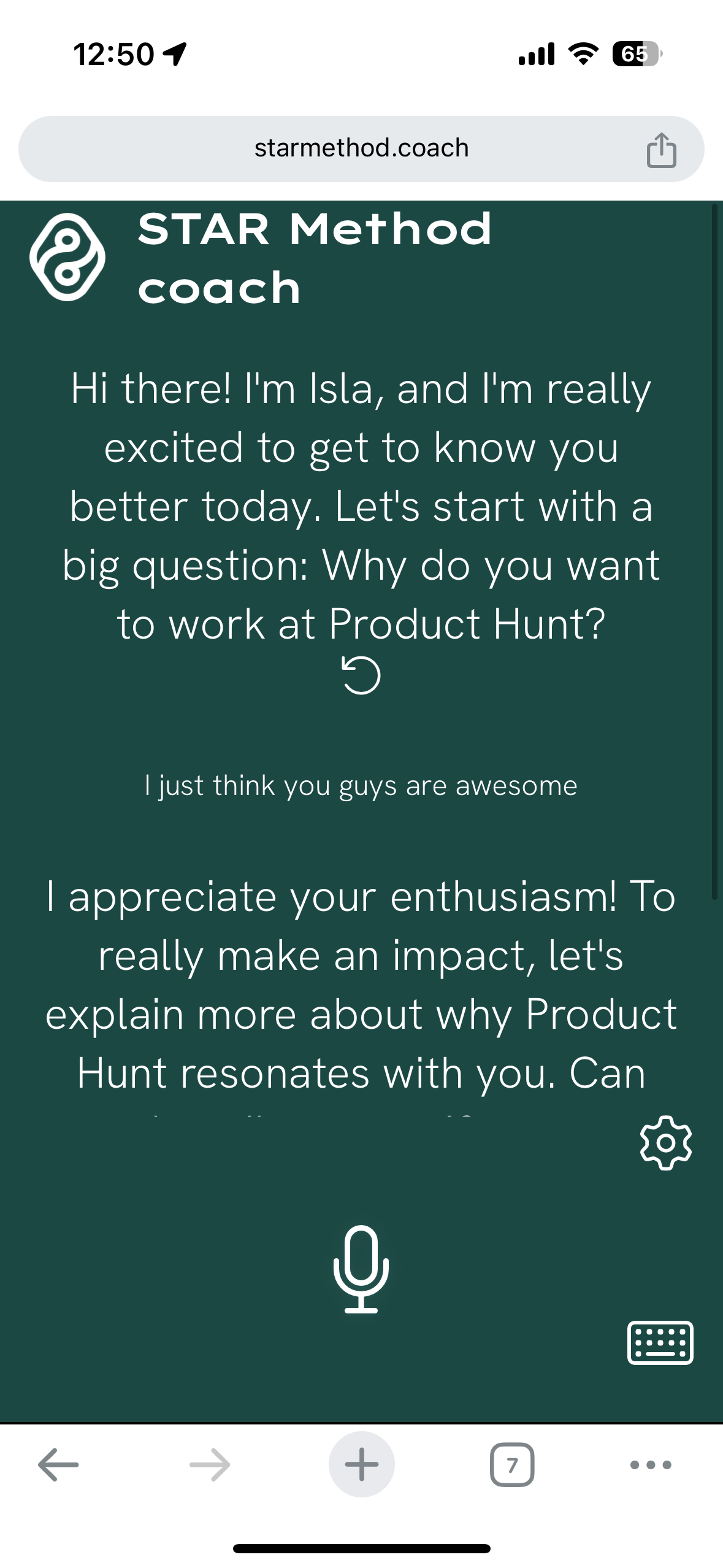This screenshot has width=723, height=1568.
Task: Go back to the previous page
Action: tap(58, 1464)
